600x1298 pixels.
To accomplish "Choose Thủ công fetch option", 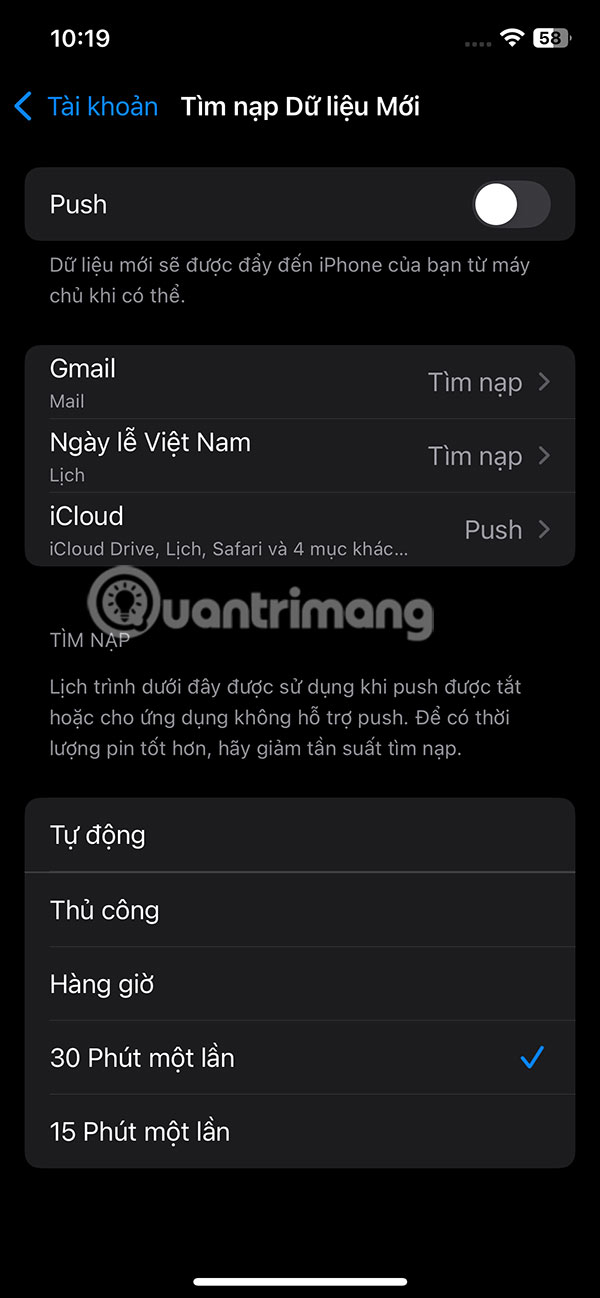I will (300, 910).
